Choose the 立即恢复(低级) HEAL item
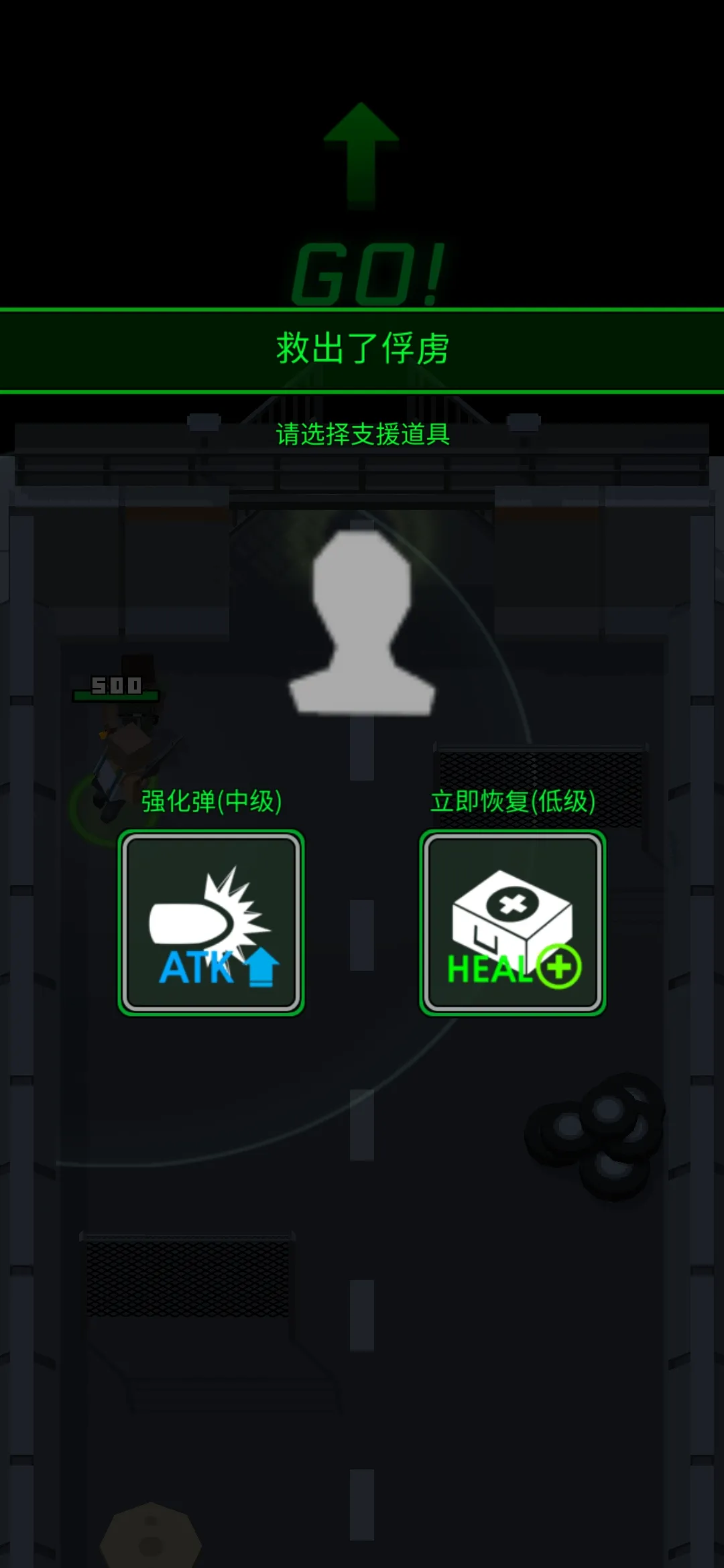Viewport: 724px width, 1568px height. coord(513,923)
